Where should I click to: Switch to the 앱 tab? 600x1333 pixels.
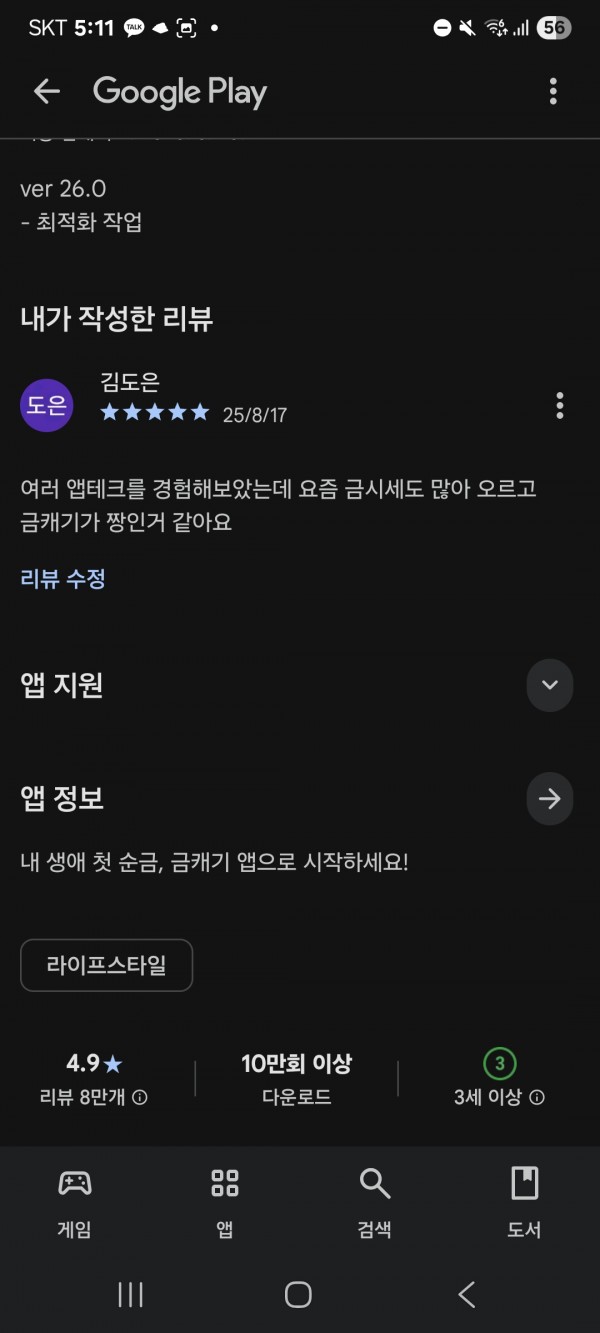225,1203
